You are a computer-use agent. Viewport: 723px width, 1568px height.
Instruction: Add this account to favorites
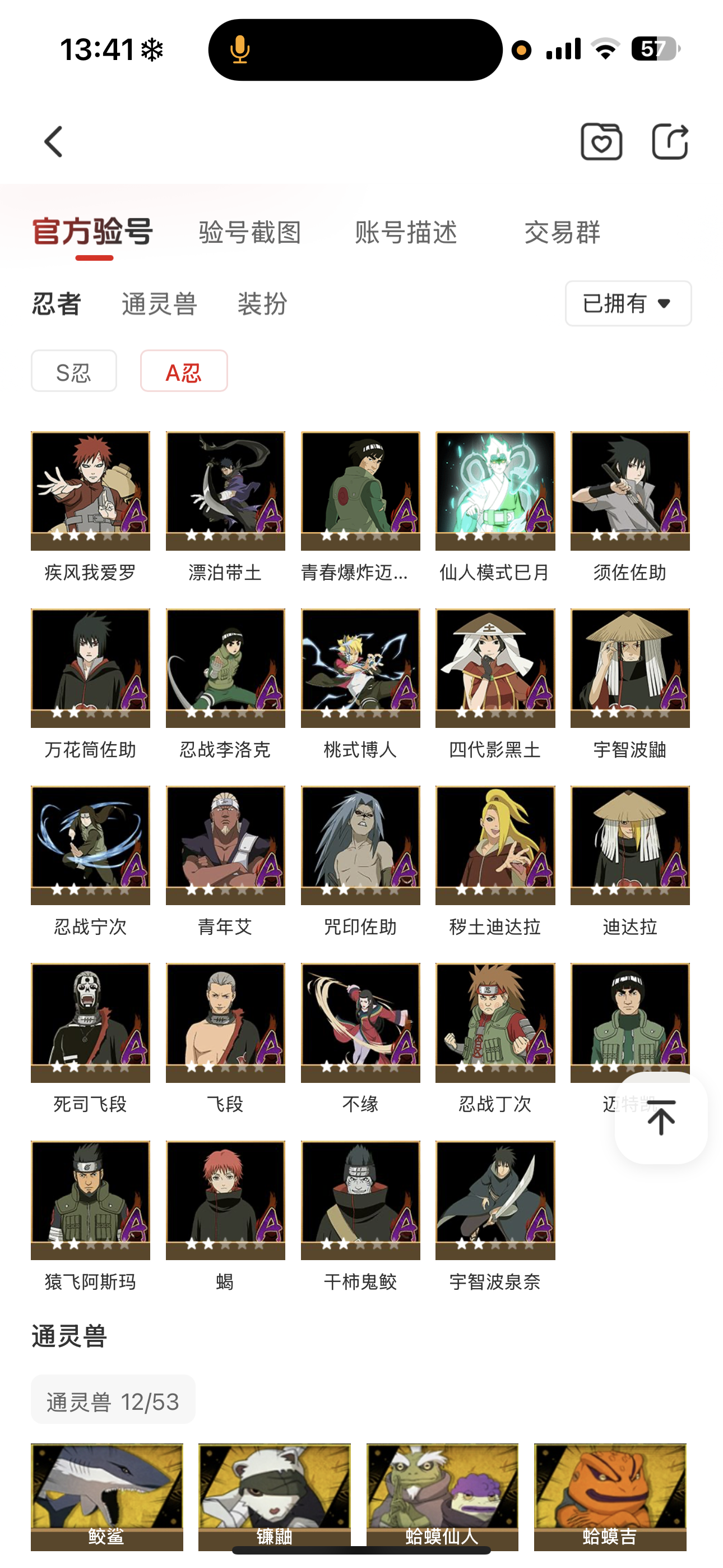pyautogui.click(x=601, y=142)
